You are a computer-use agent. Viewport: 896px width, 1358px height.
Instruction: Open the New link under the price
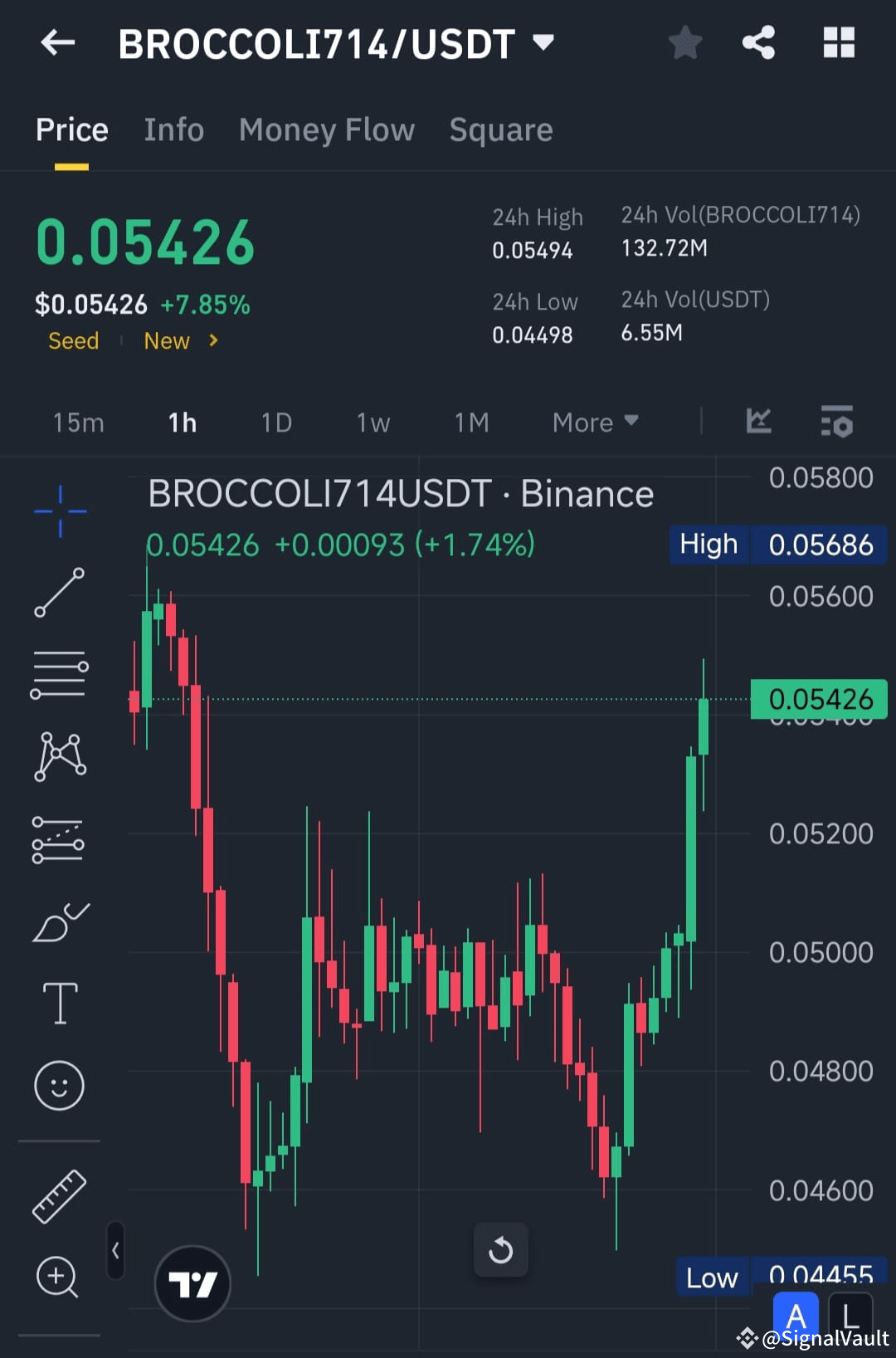(167, 340)
